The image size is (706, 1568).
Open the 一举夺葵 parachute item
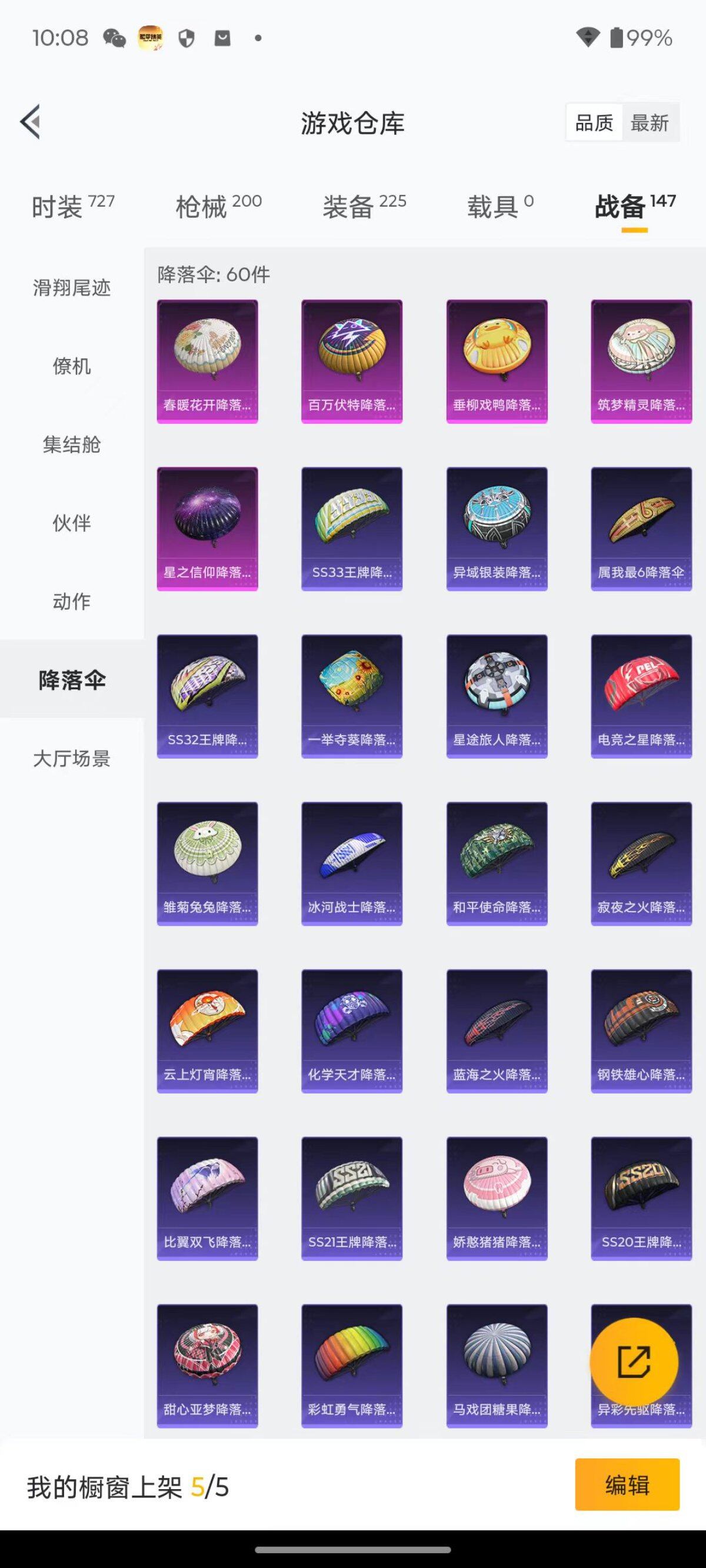(x=352, y=696)
